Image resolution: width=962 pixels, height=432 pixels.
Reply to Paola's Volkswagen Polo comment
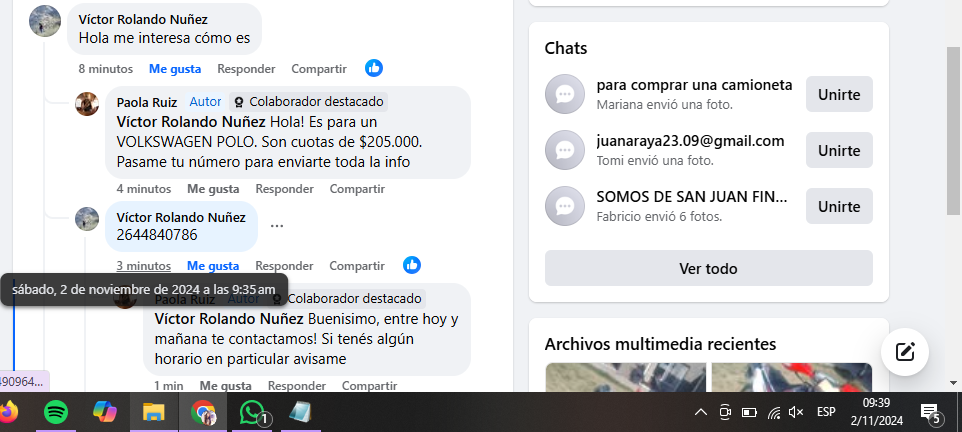point(284,188)
